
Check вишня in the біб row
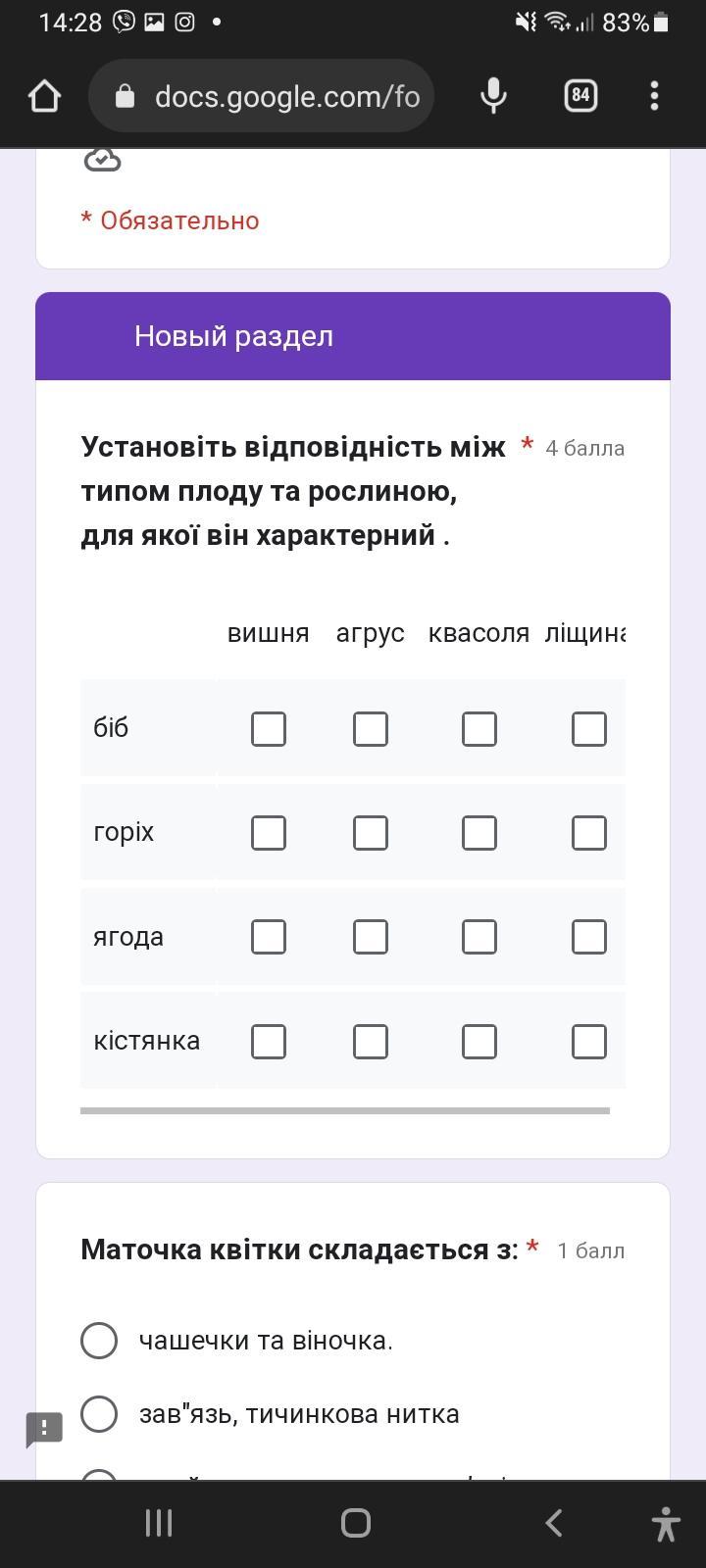pos(269,729)
